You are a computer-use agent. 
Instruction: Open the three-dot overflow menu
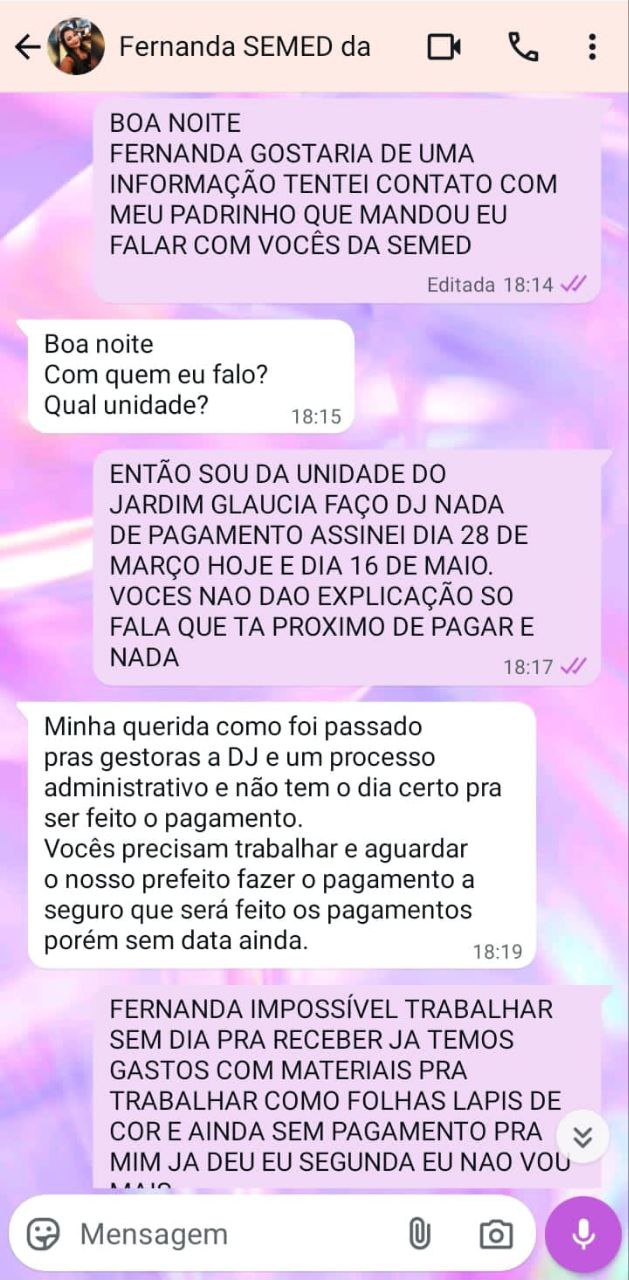(592, 47)
